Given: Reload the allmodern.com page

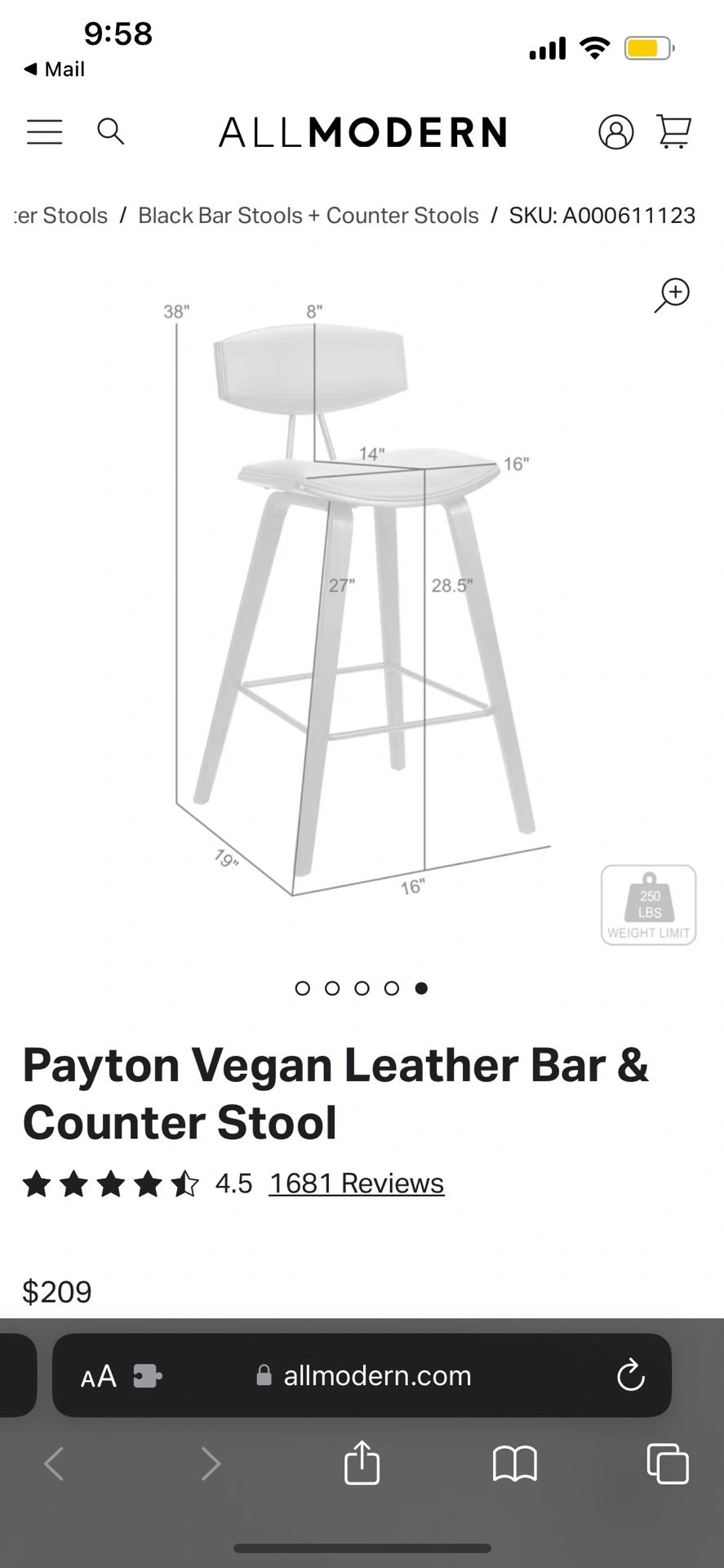Looking at the screenshot, I should click(630, 1376).
